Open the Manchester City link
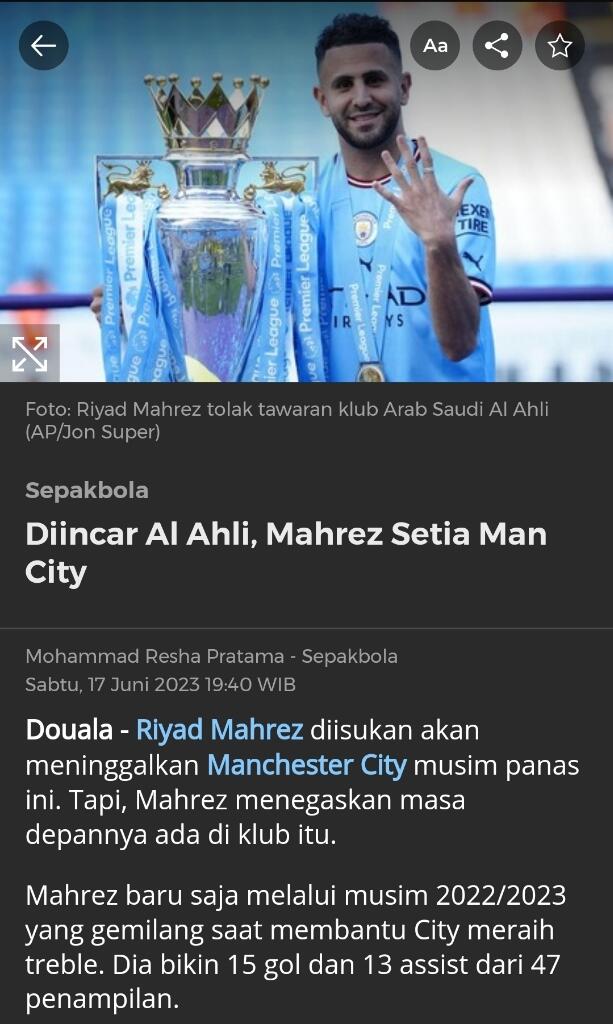This screenshot has width=613, height=1024. (306, 766)
